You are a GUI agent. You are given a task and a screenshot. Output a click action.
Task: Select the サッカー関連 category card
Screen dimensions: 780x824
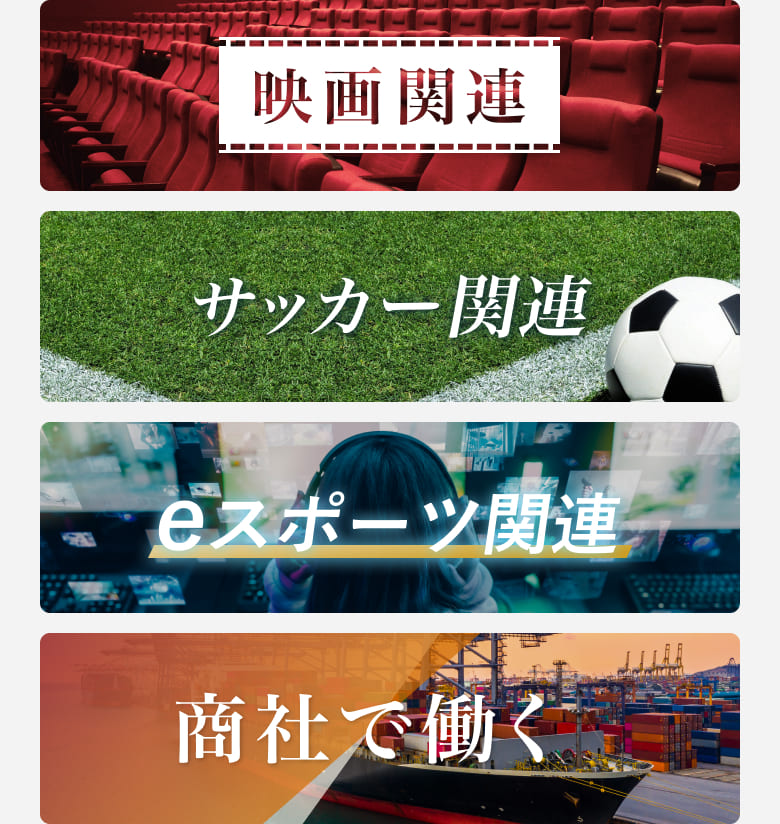pyautogui.click(x=390, y=306)
